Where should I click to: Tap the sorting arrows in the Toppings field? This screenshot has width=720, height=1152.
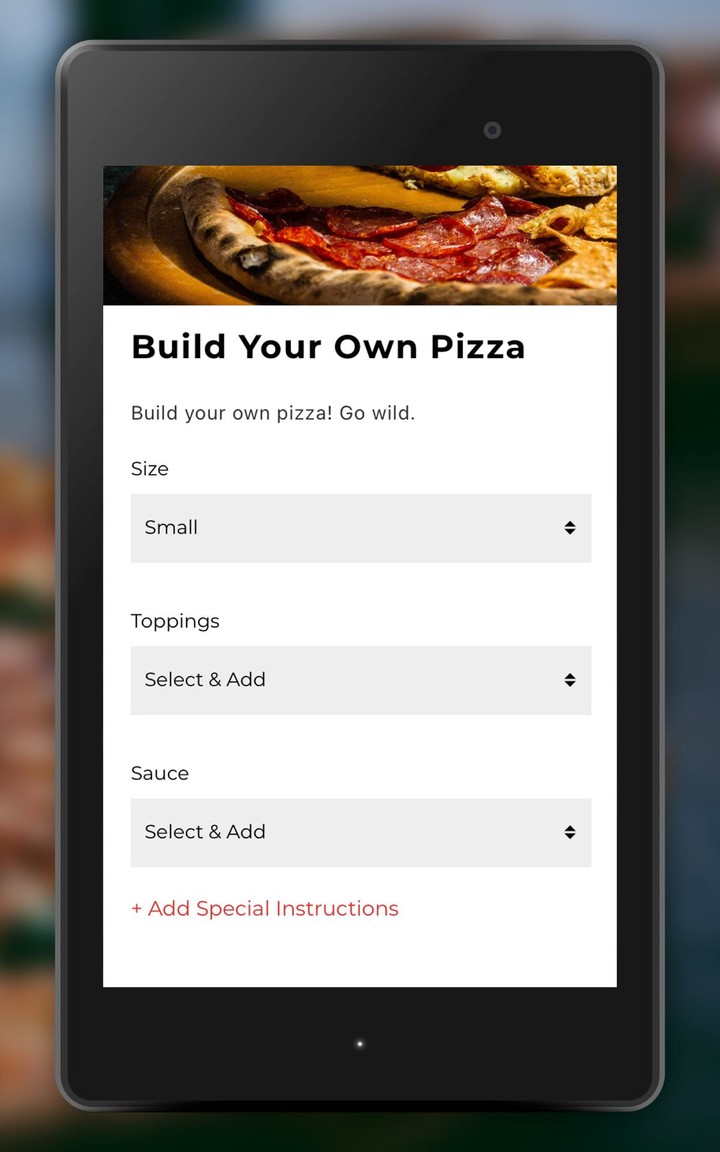(x=570, y=679)
